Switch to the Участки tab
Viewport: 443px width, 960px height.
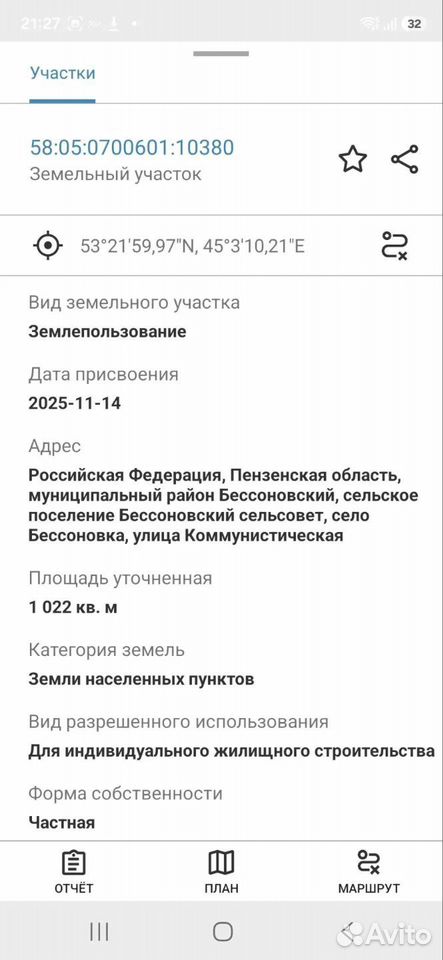(x=62, y=73)
